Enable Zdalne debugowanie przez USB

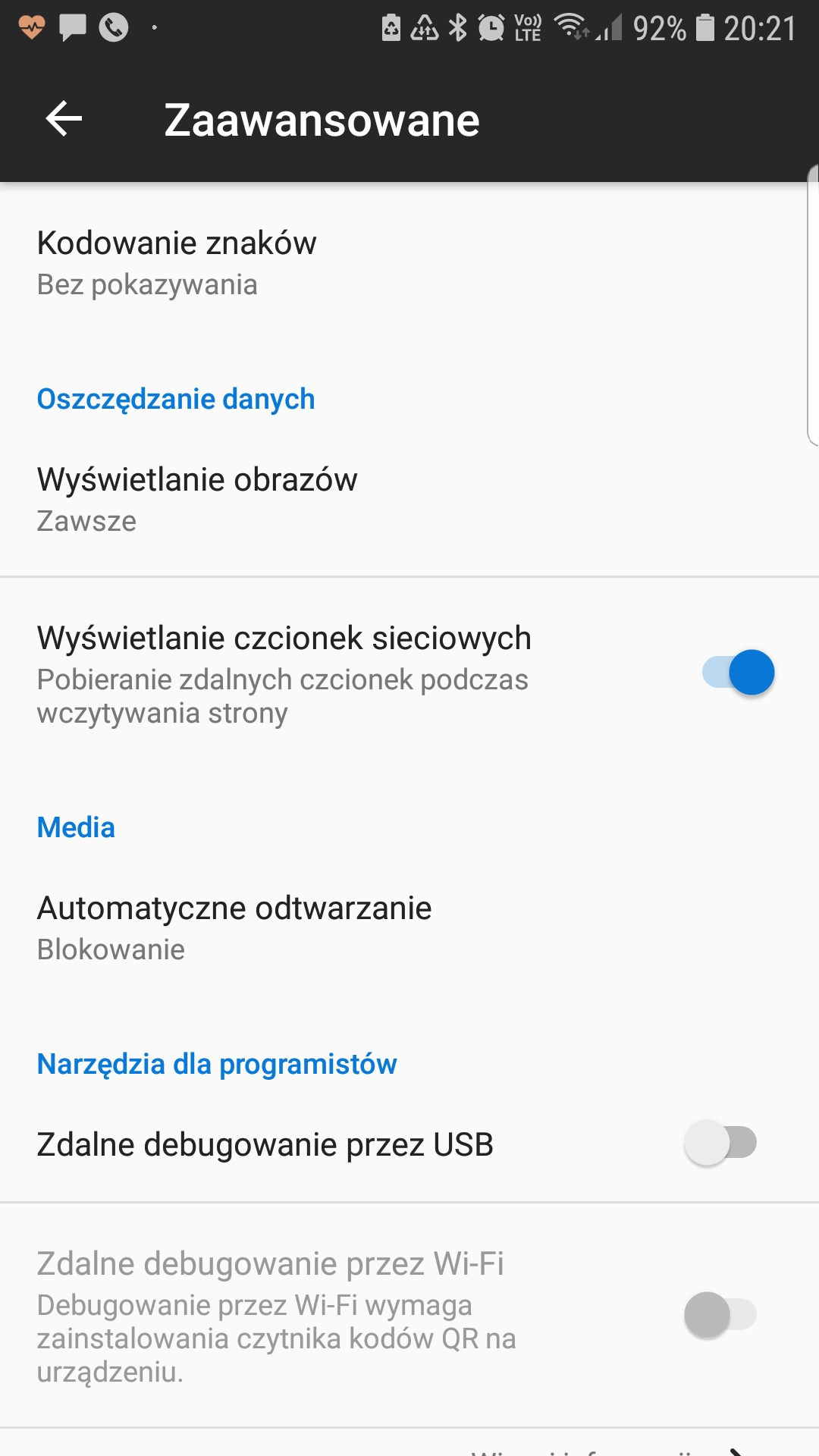(720, 1144)
